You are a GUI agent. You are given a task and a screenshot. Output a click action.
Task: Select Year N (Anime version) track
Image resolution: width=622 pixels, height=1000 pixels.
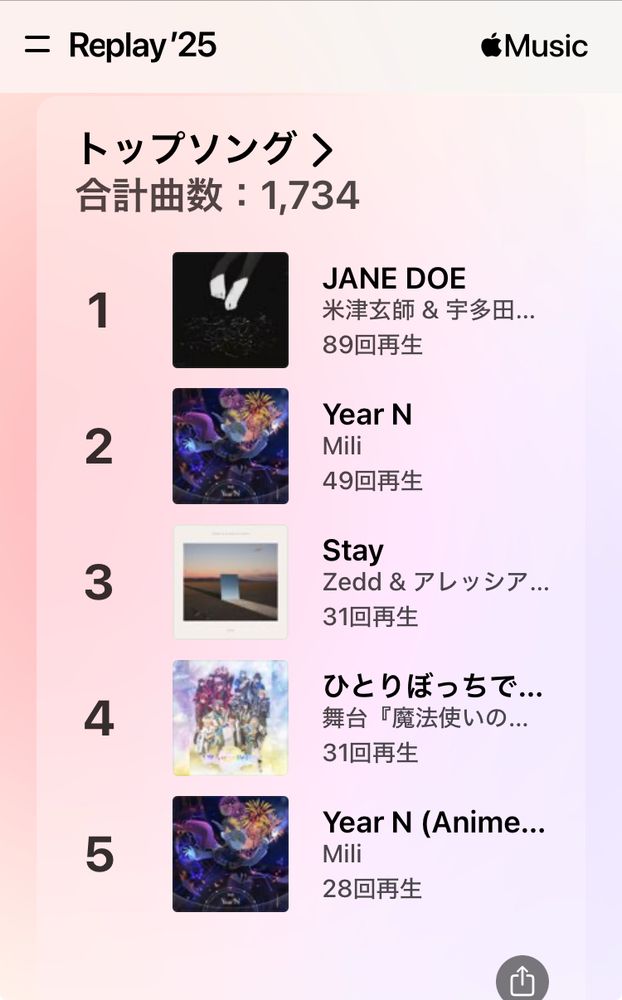[433, 822]
